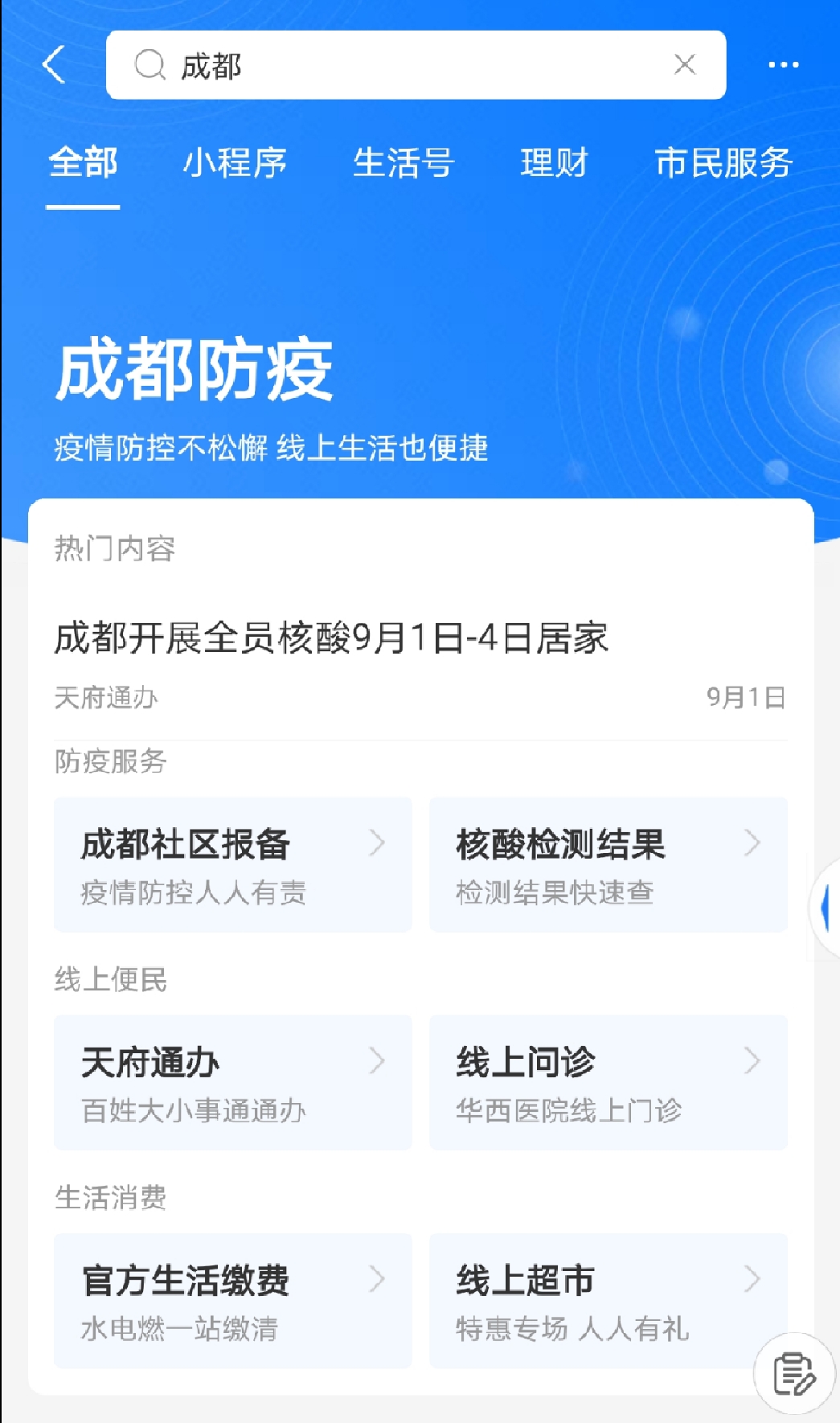Open the 线上问诊 card

pos(608,1082)
